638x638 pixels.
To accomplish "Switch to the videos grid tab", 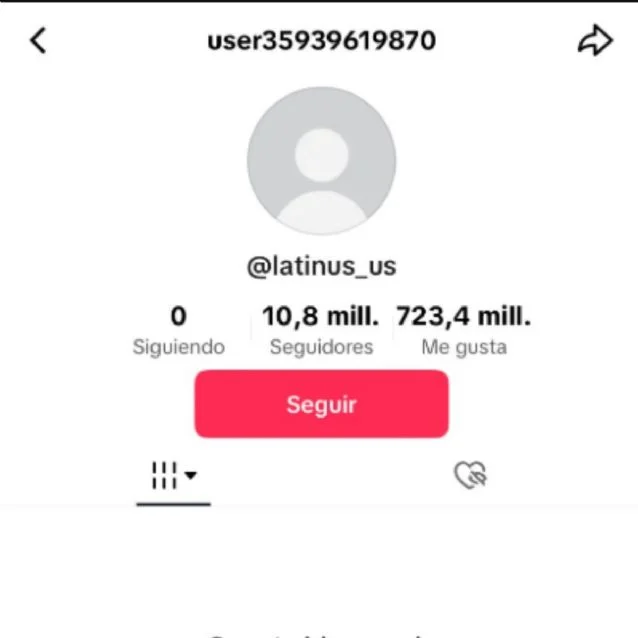I will pyautogui.click(x=173, y=476).
